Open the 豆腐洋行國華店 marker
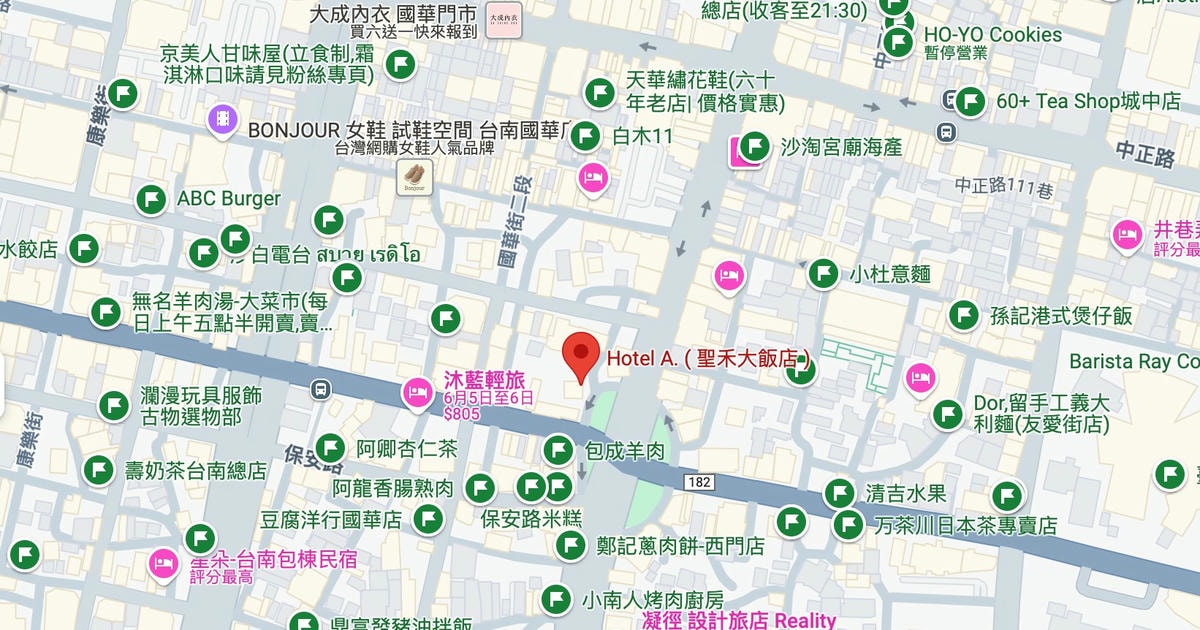Screen dimensions: 1200x630 pos(428,519)
